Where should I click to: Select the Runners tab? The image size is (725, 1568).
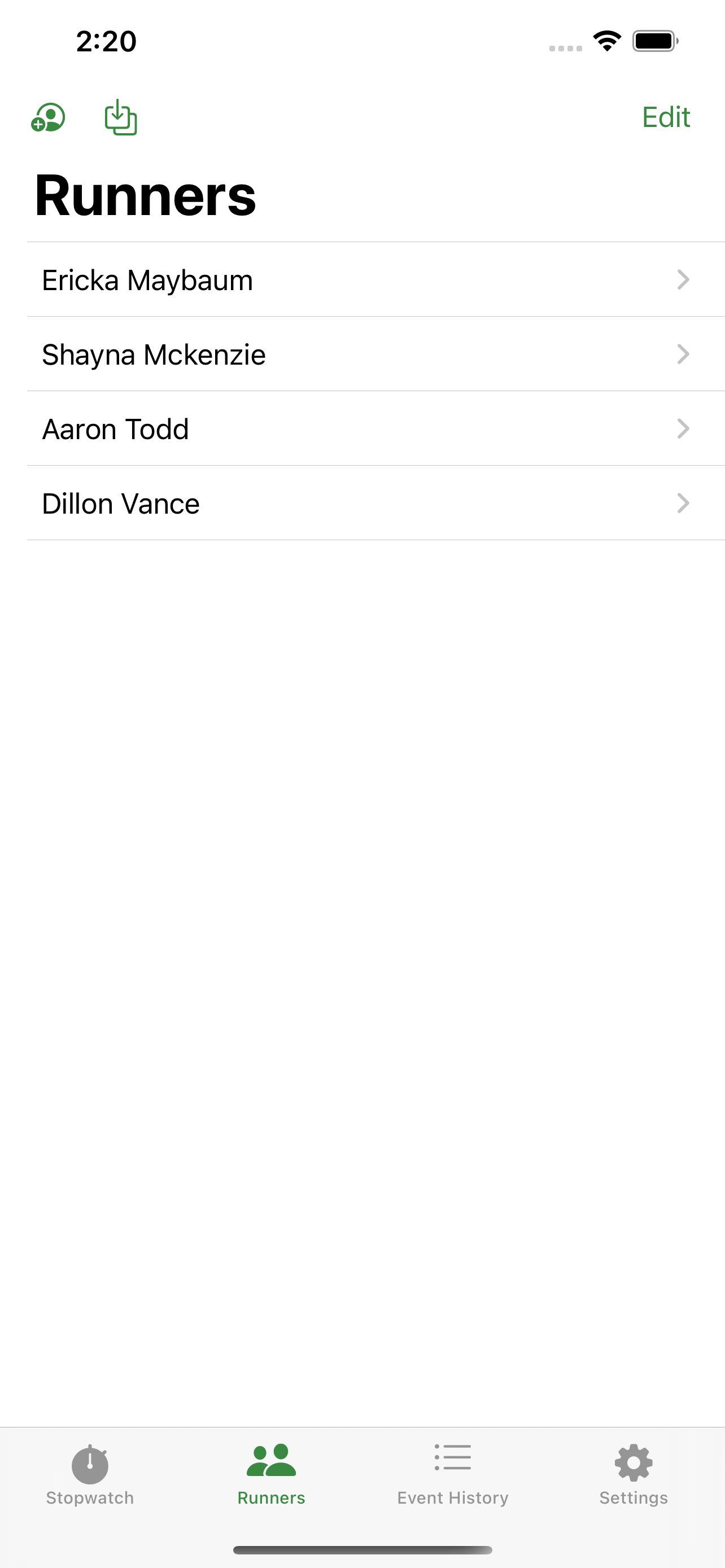pos(272,1474)
